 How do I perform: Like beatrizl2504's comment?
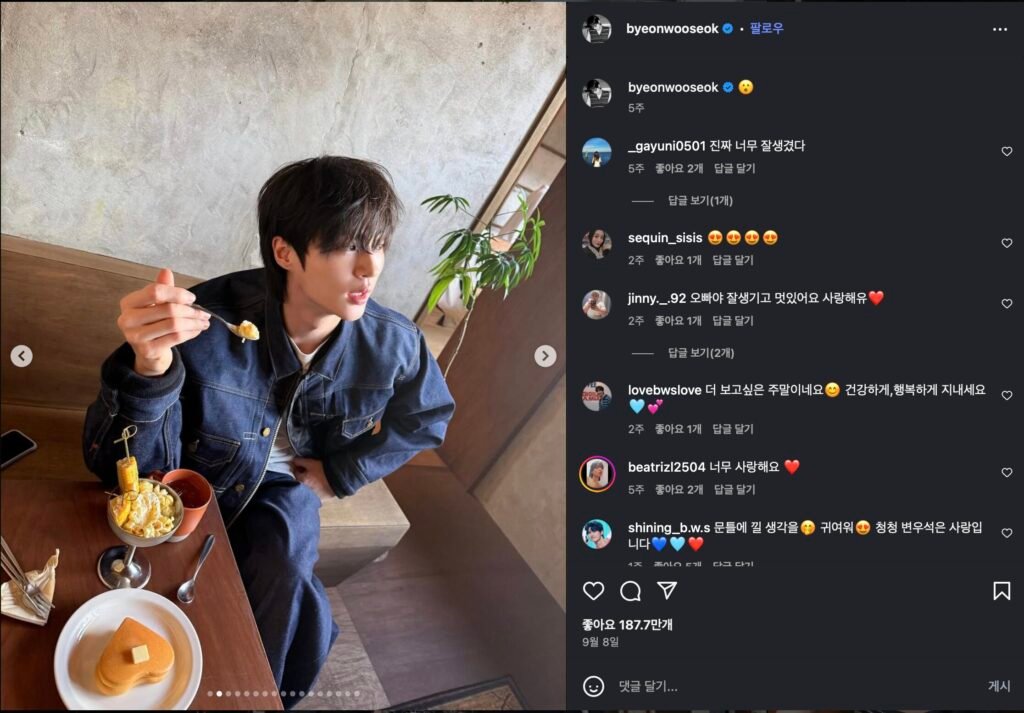pos(1006,473)
